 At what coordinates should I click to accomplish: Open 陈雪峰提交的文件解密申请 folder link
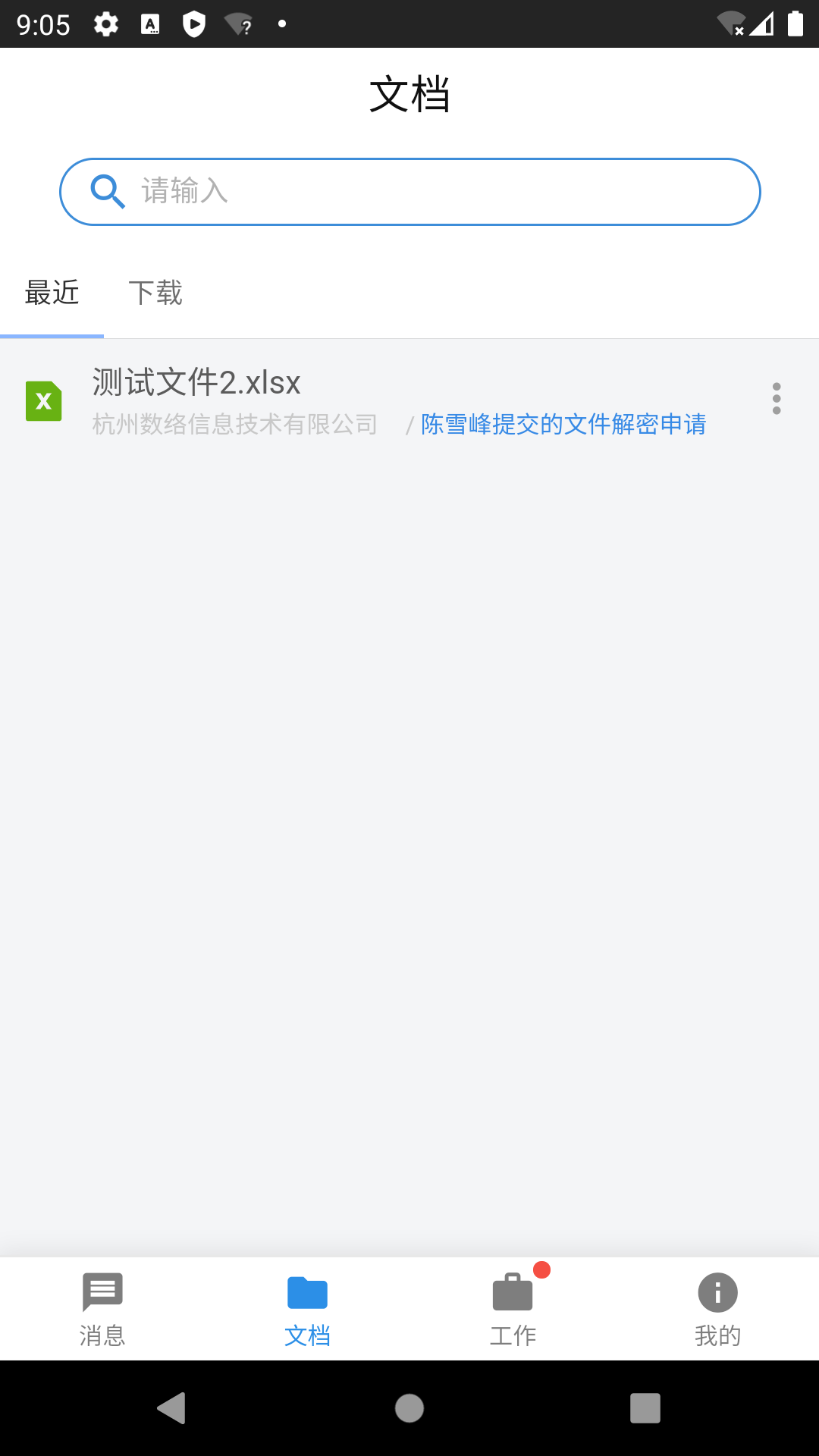pos(563,425)
